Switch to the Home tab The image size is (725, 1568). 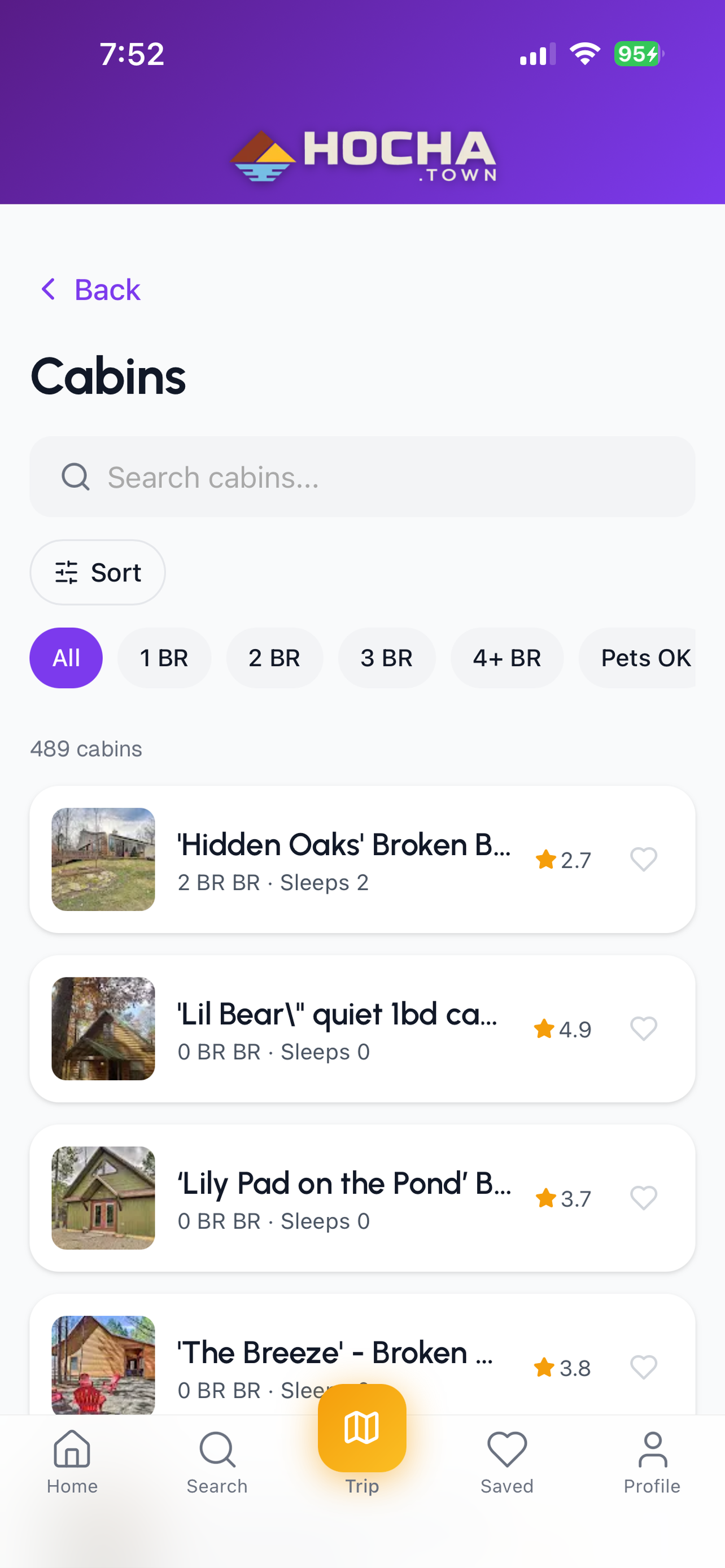[72, 1462]
